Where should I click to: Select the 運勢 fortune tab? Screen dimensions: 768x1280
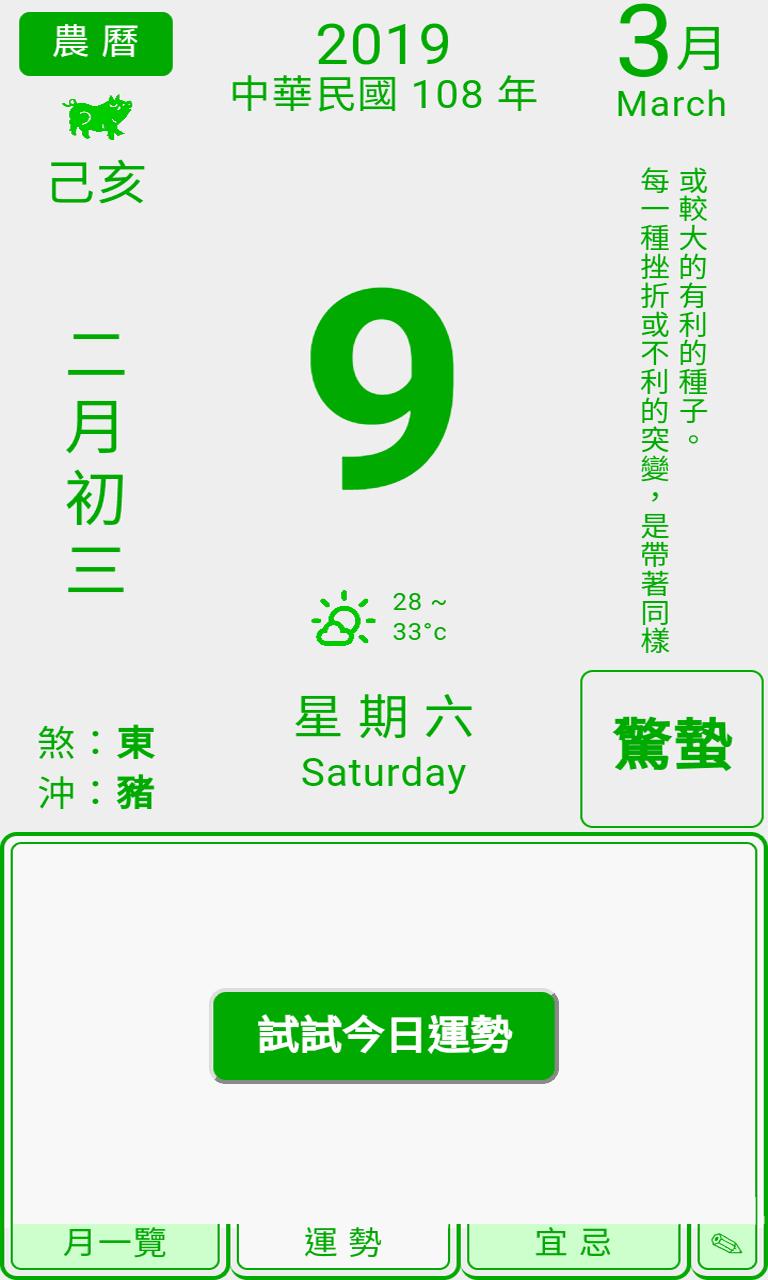click(343, 1245)
